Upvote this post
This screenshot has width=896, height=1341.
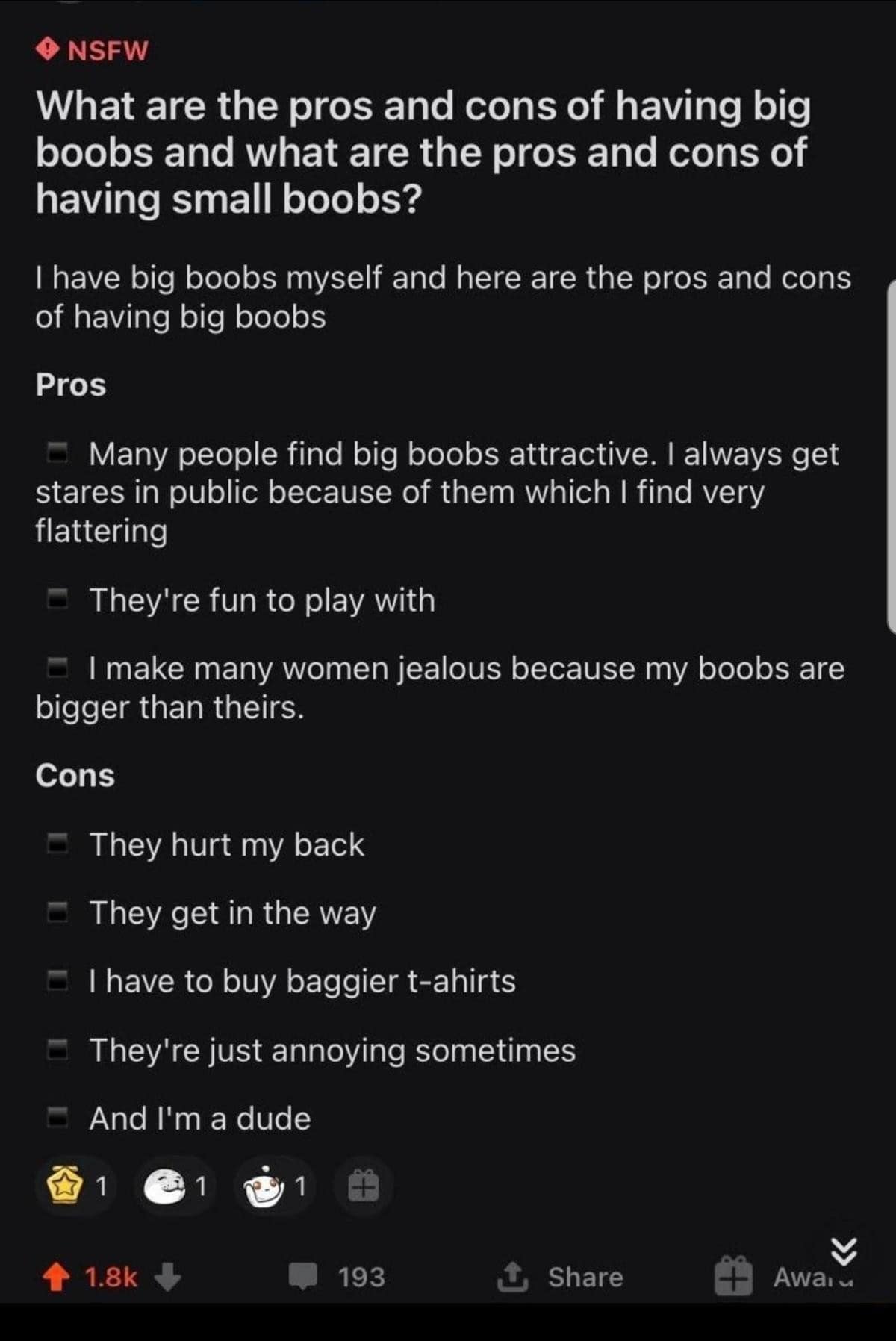55,1277
